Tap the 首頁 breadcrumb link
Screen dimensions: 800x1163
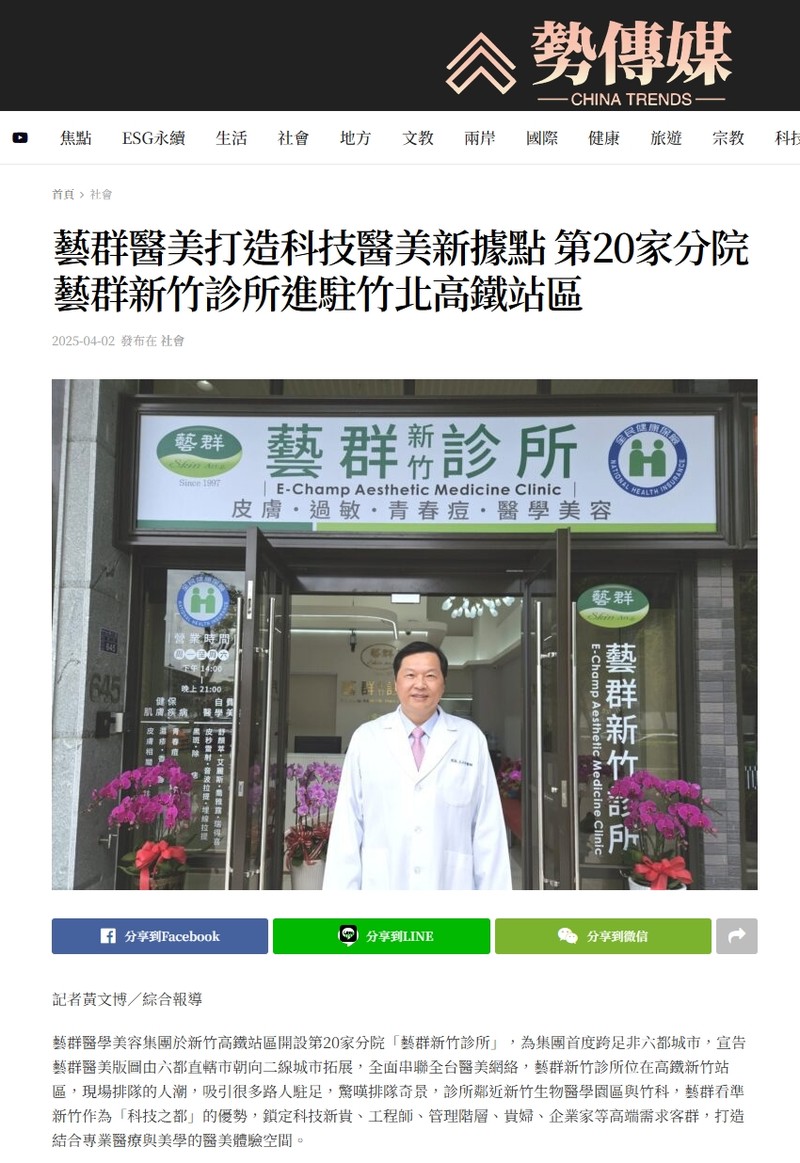pos(63,194)
